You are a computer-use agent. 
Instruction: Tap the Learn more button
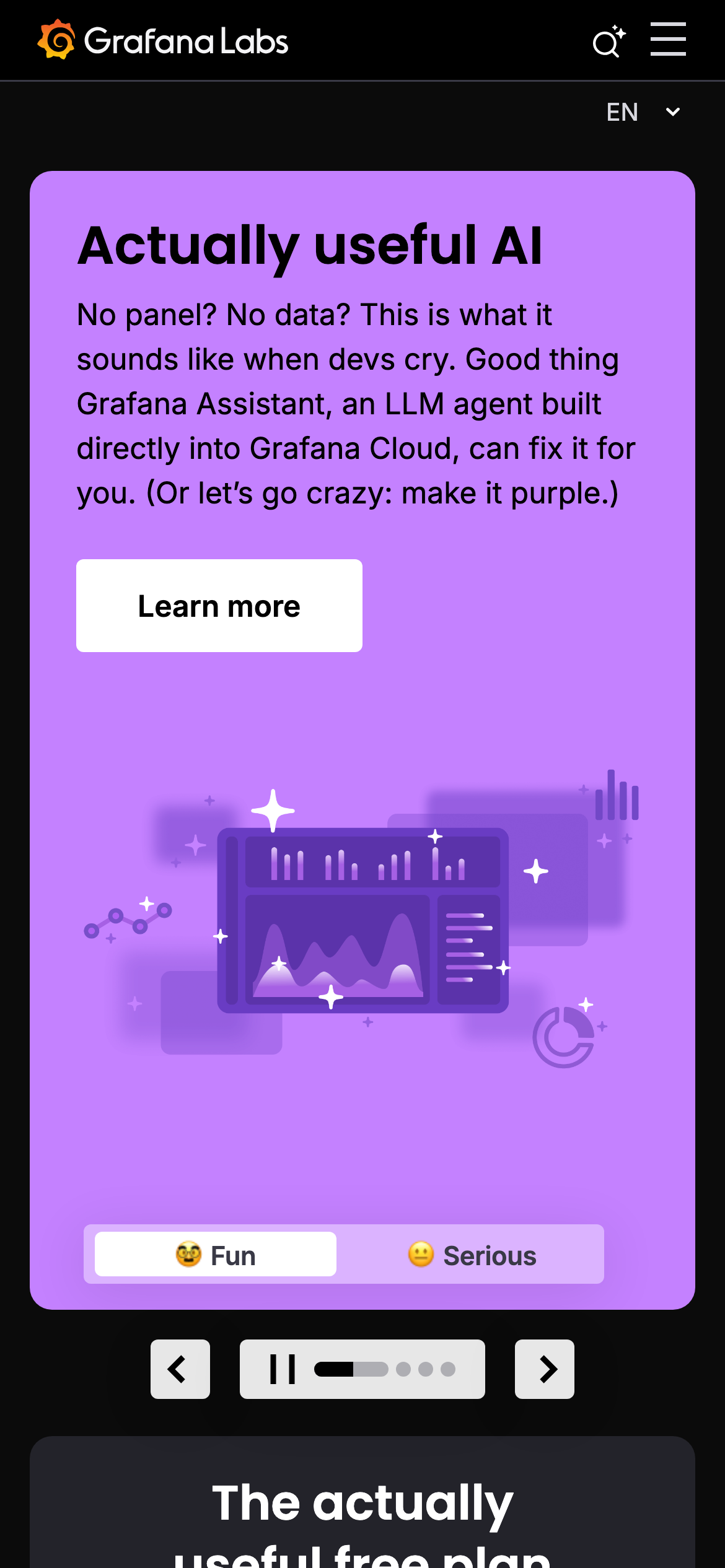(219, 606)
